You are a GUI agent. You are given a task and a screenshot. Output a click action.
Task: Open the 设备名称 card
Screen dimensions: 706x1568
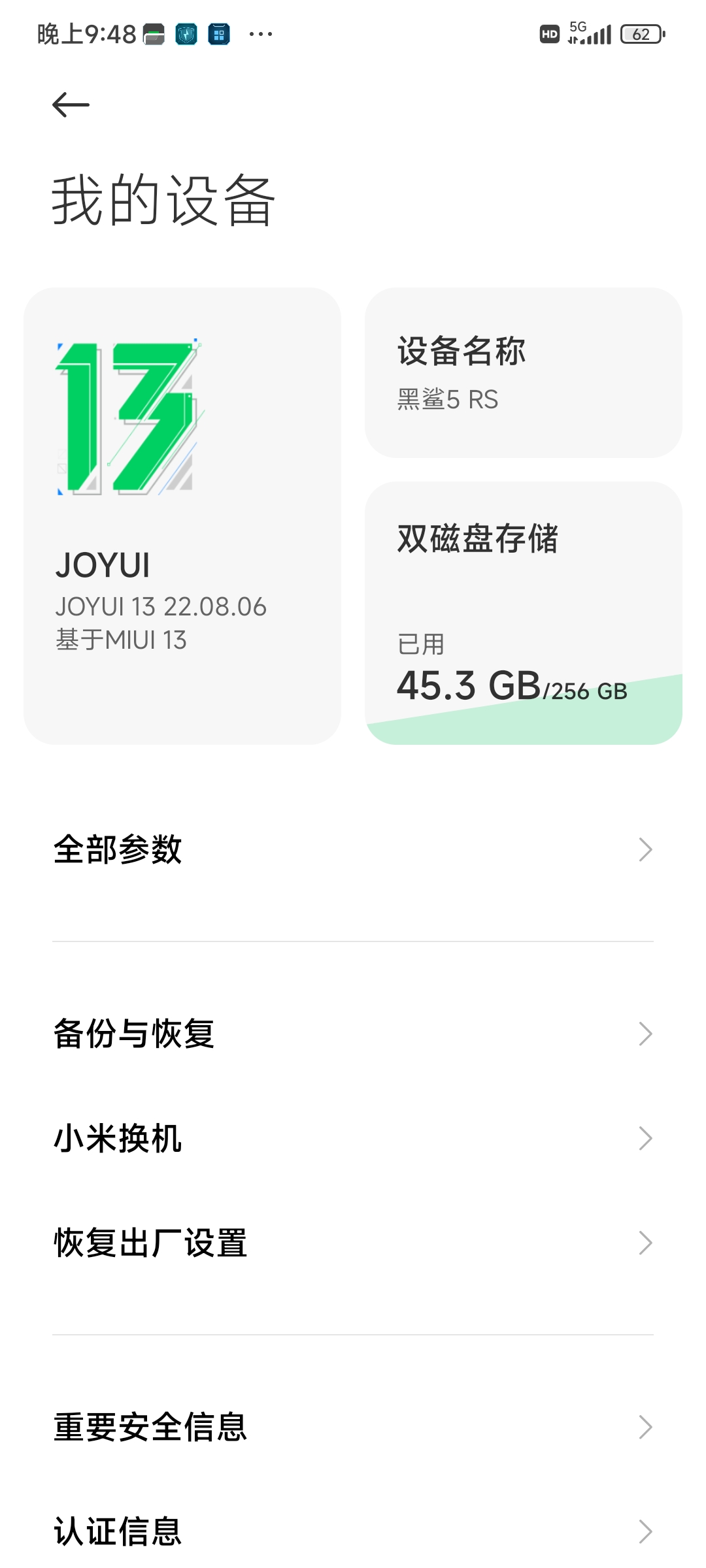tap(524, 372)
